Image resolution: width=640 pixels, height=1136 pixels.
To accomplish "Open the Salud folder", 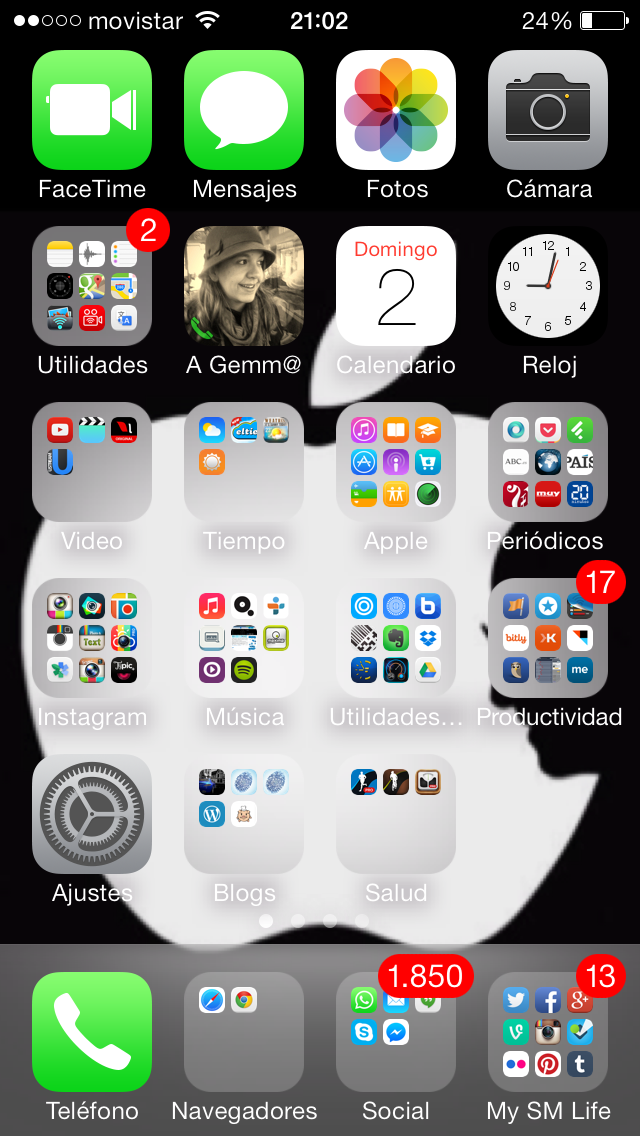I will pos(396,814).
